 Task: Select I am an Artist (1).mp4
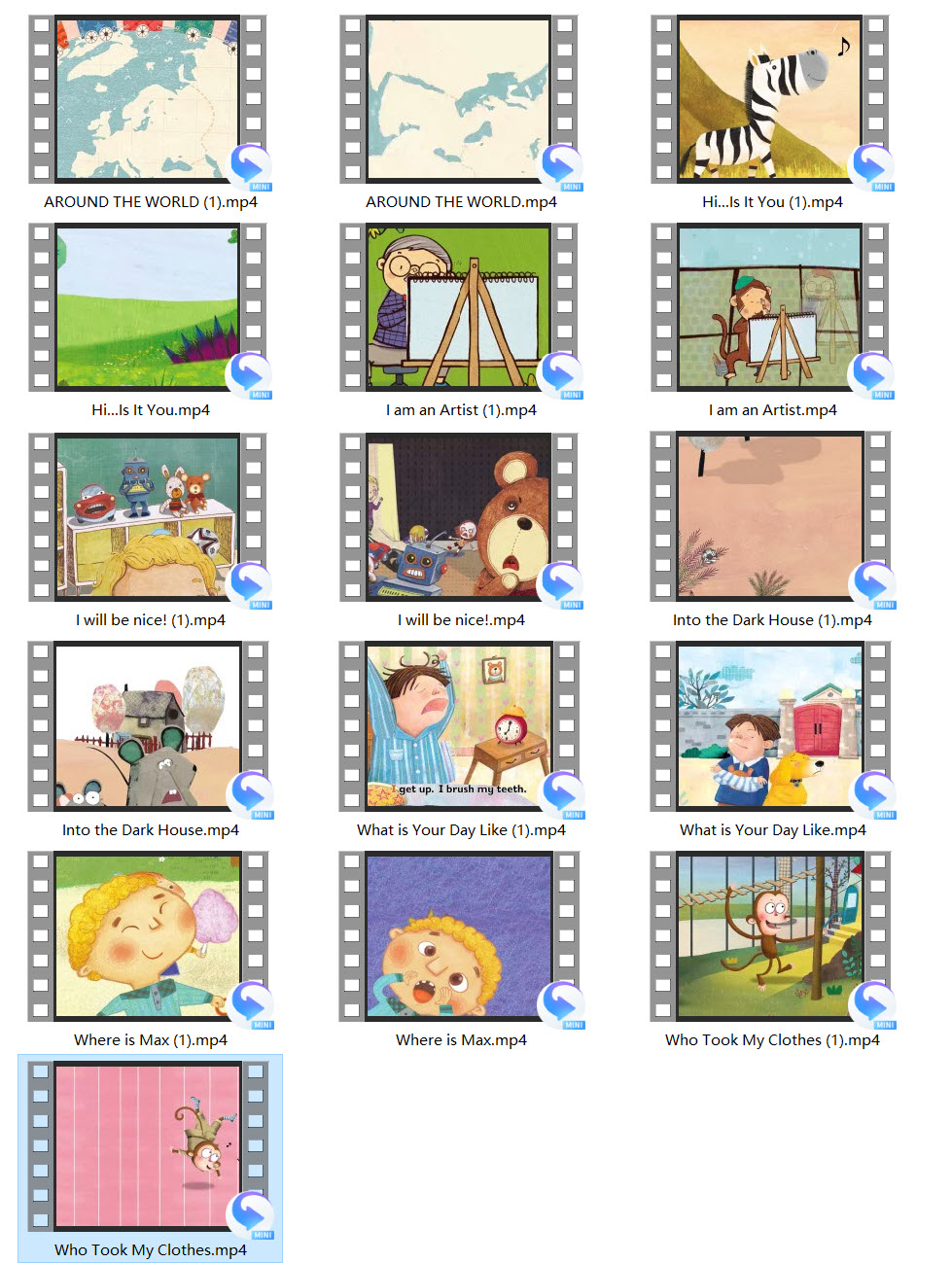(x=459, y=308)
